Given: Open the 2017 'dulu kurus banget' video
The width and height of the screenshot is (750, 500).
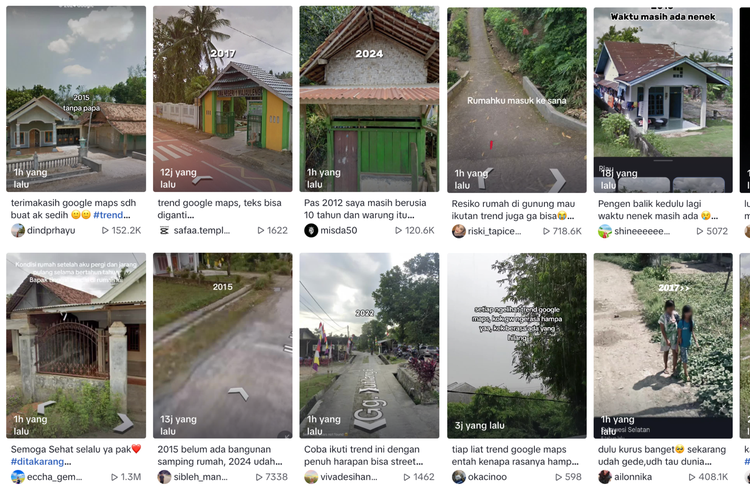Looking at the screenshot, I should 663,345.
